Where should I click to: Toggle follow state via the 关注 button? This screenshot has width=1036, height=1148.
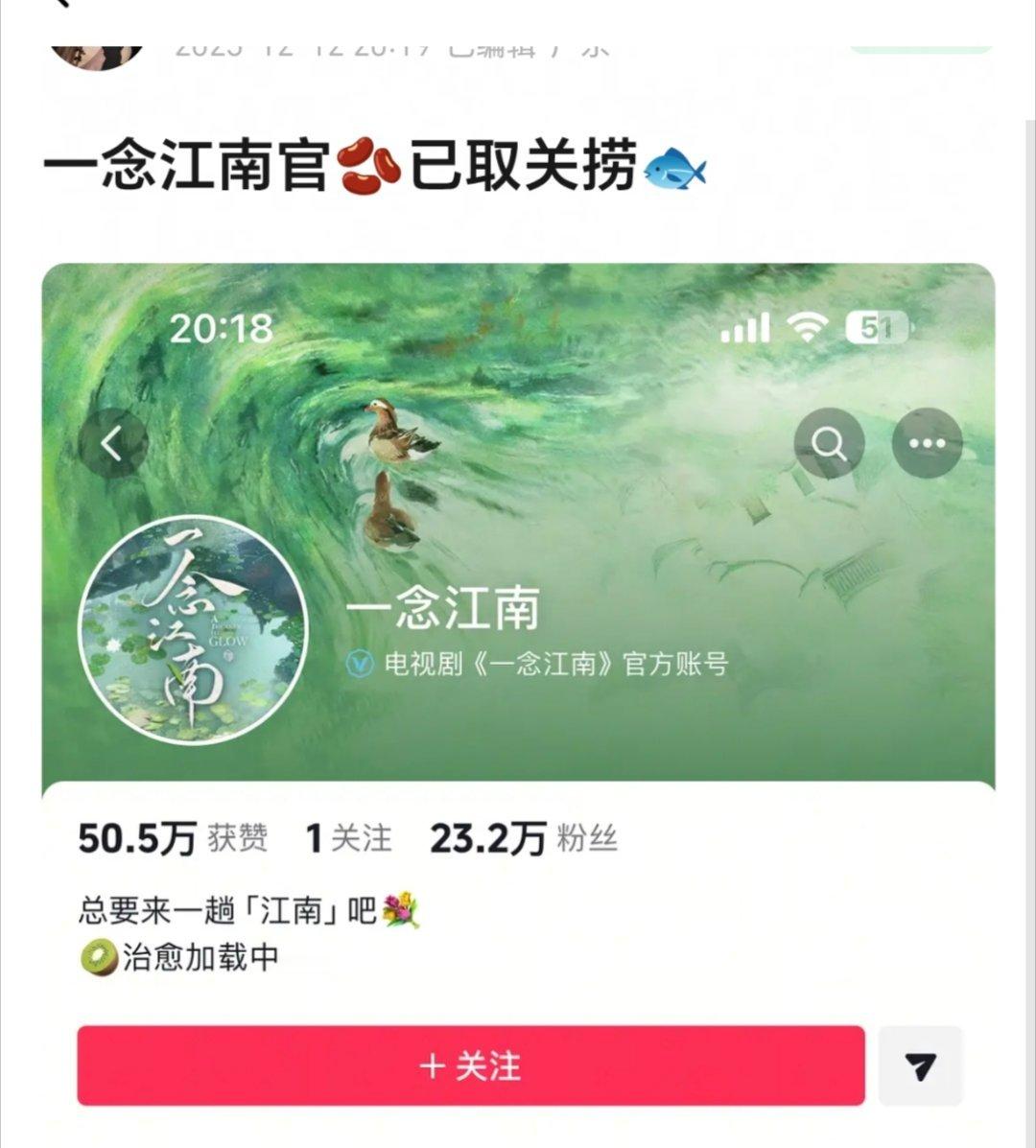point(471,1065)
